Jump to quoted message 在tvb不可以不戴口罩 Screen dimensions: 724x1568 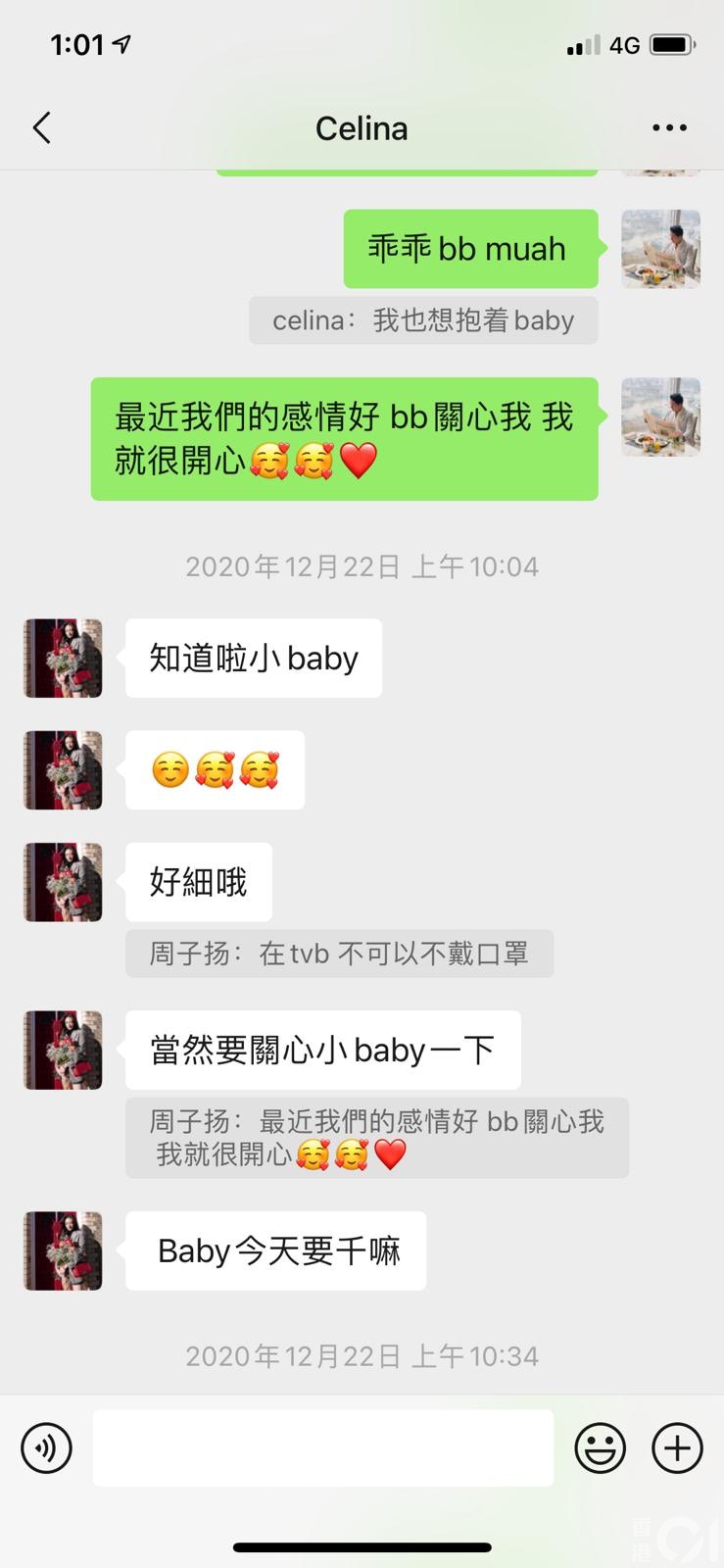(x=339, y=954)
